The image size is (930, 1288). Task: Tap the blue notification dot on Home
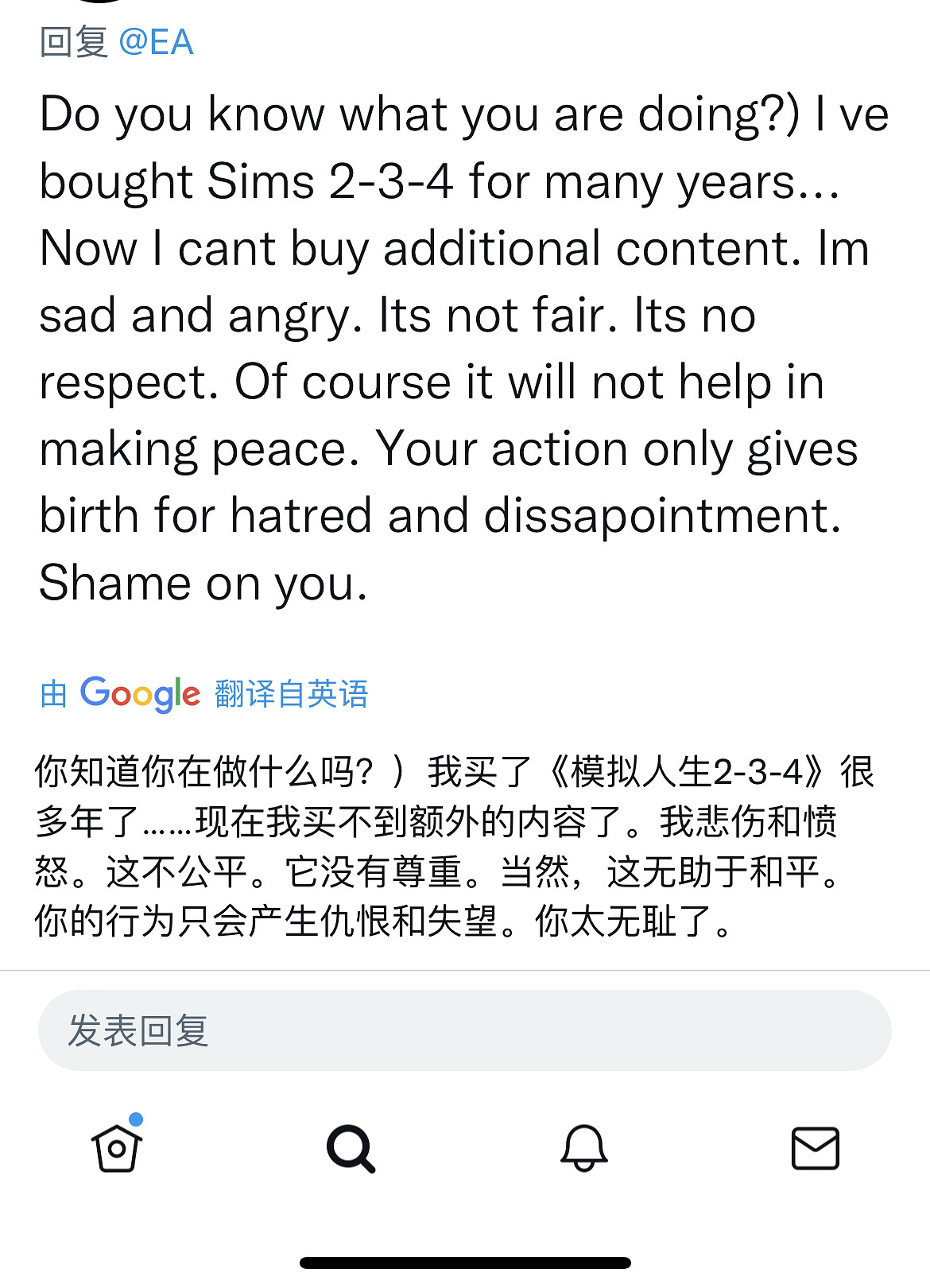(x=138, y=1119)
